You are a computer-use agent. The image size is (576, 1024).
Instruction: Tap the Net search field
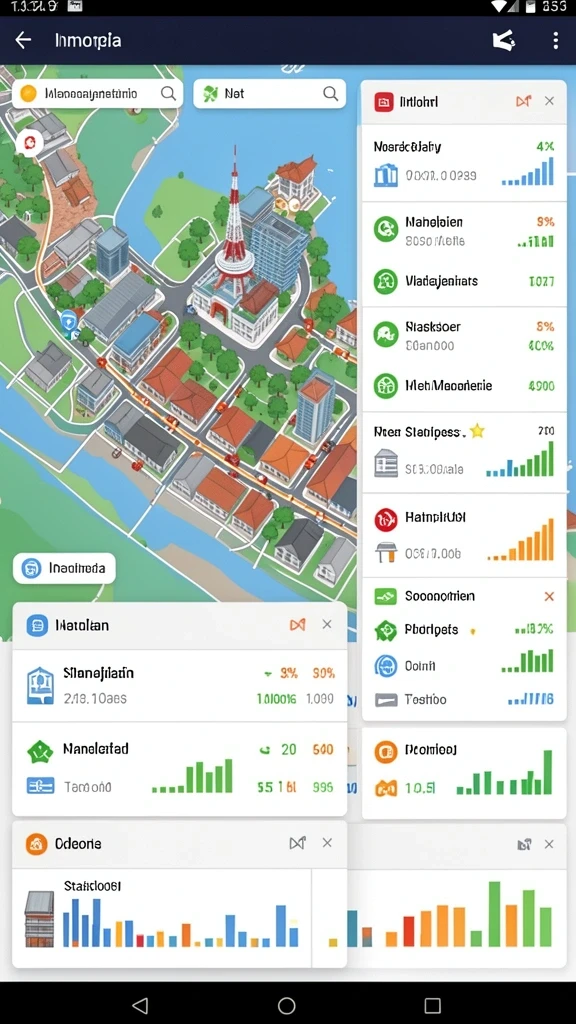[x=270, y=93]
